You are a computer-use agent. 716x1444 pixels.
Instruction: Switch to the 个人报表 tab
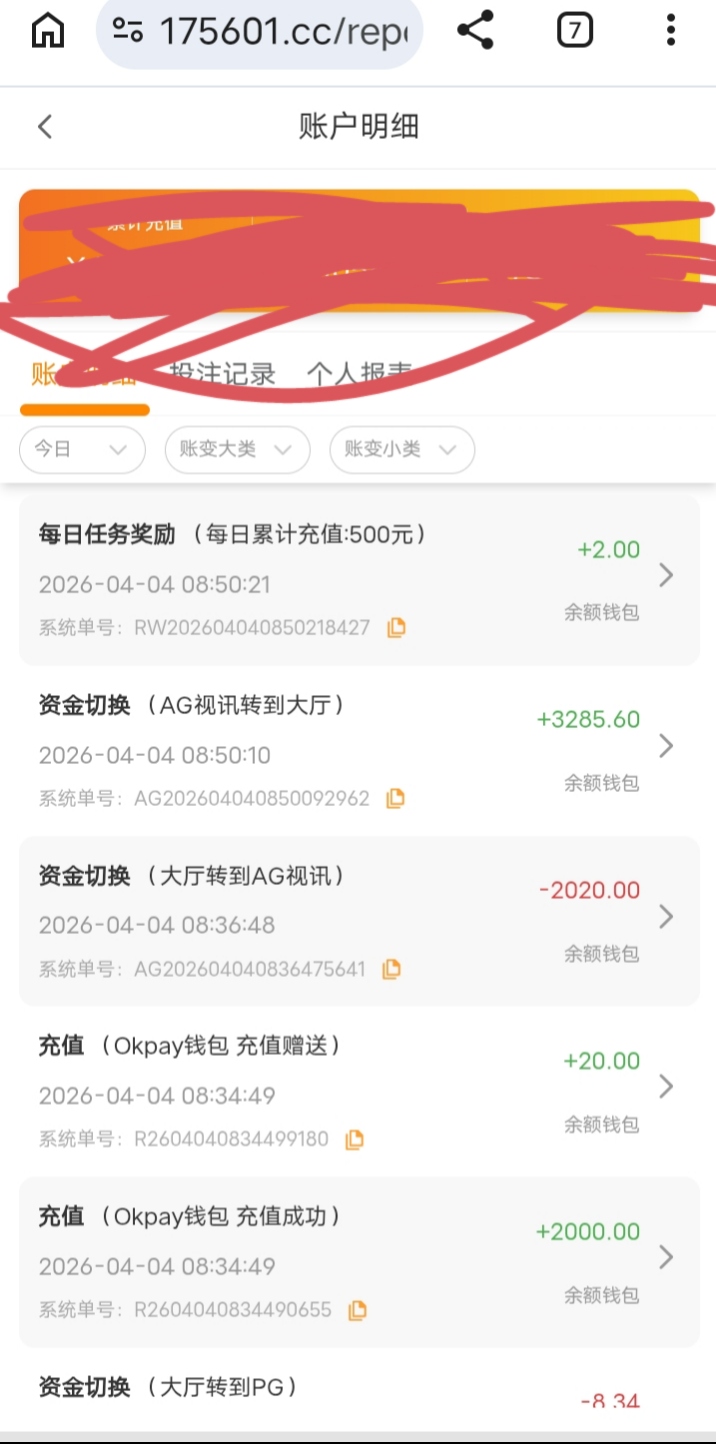pos(360,374)
